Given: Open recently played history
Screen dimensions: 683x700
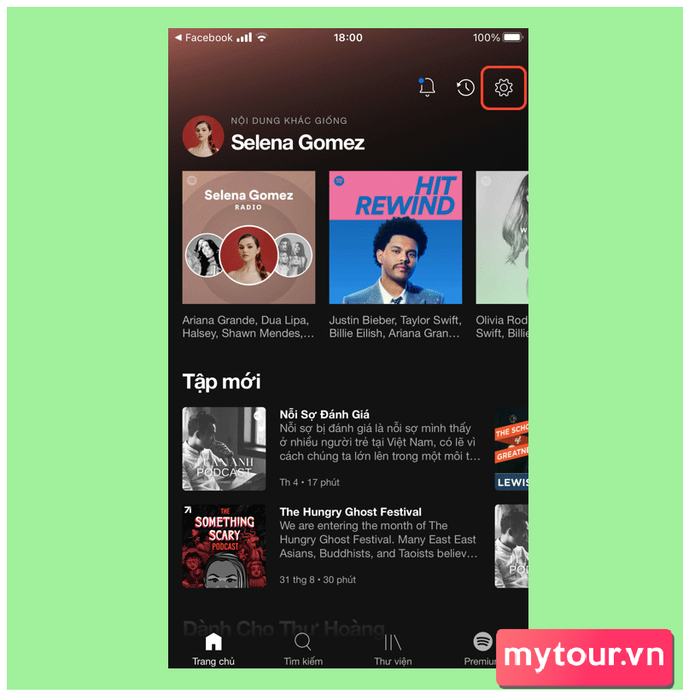Looking at the screenshot, I should (466, 88).
